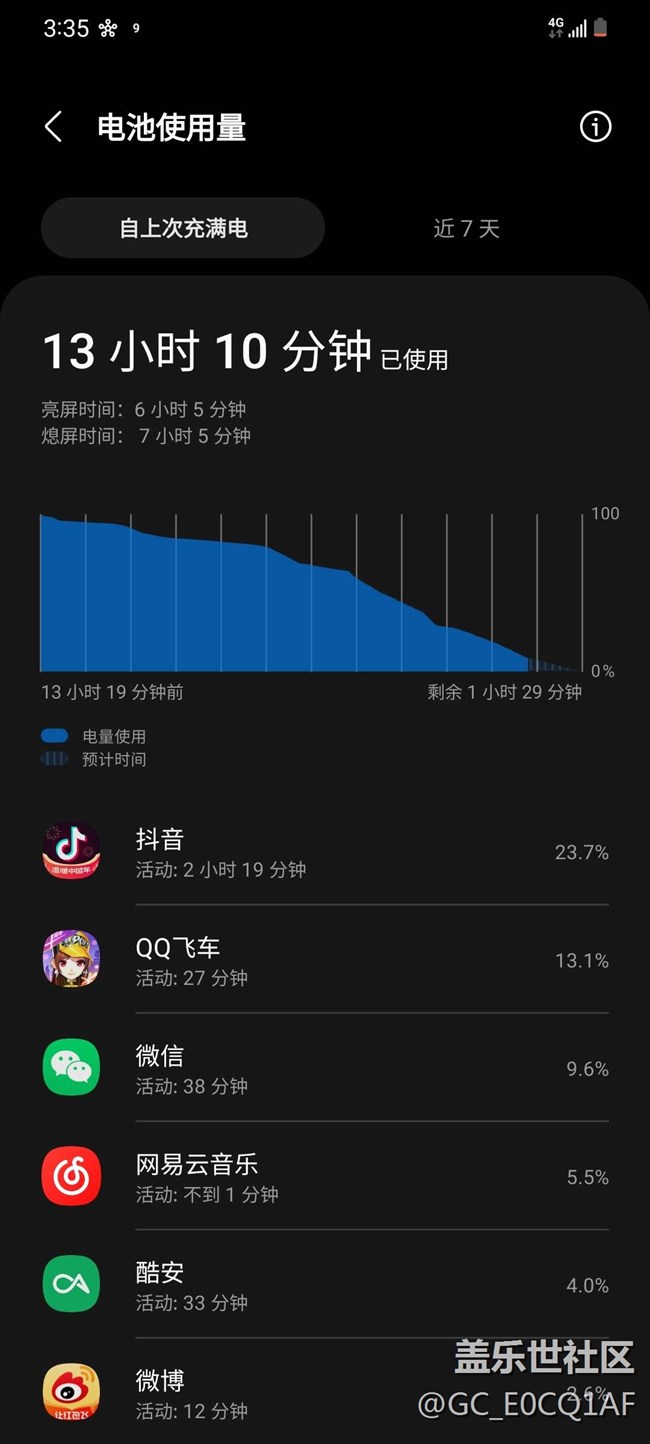Screen dimensions: 650x1444
Task: Go back from the 电池使用量 page
Action: pyautogui.click(x=54, y=127)
